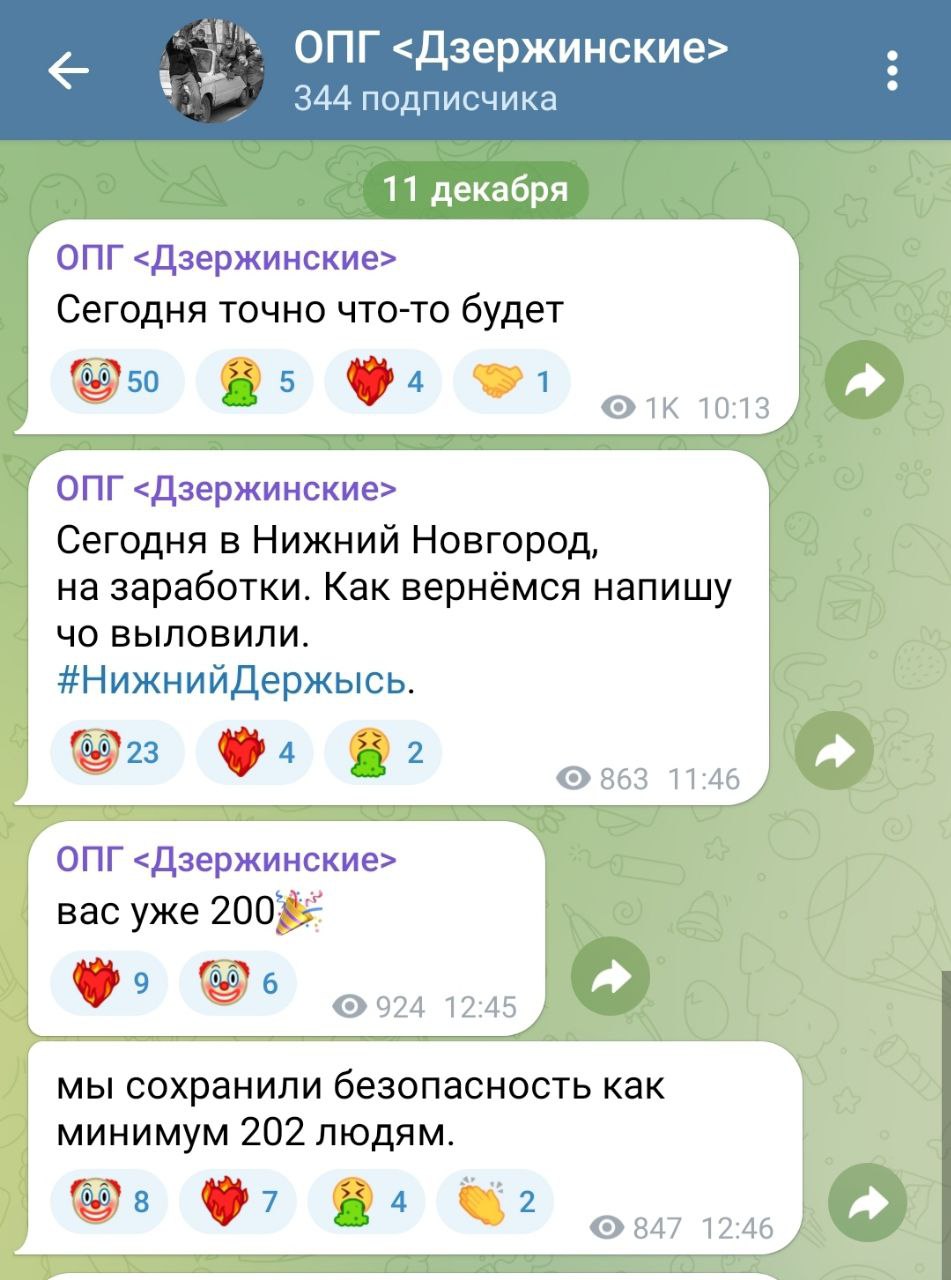Tap clown reaction showing 6
951x1280 pixels.
238,982
